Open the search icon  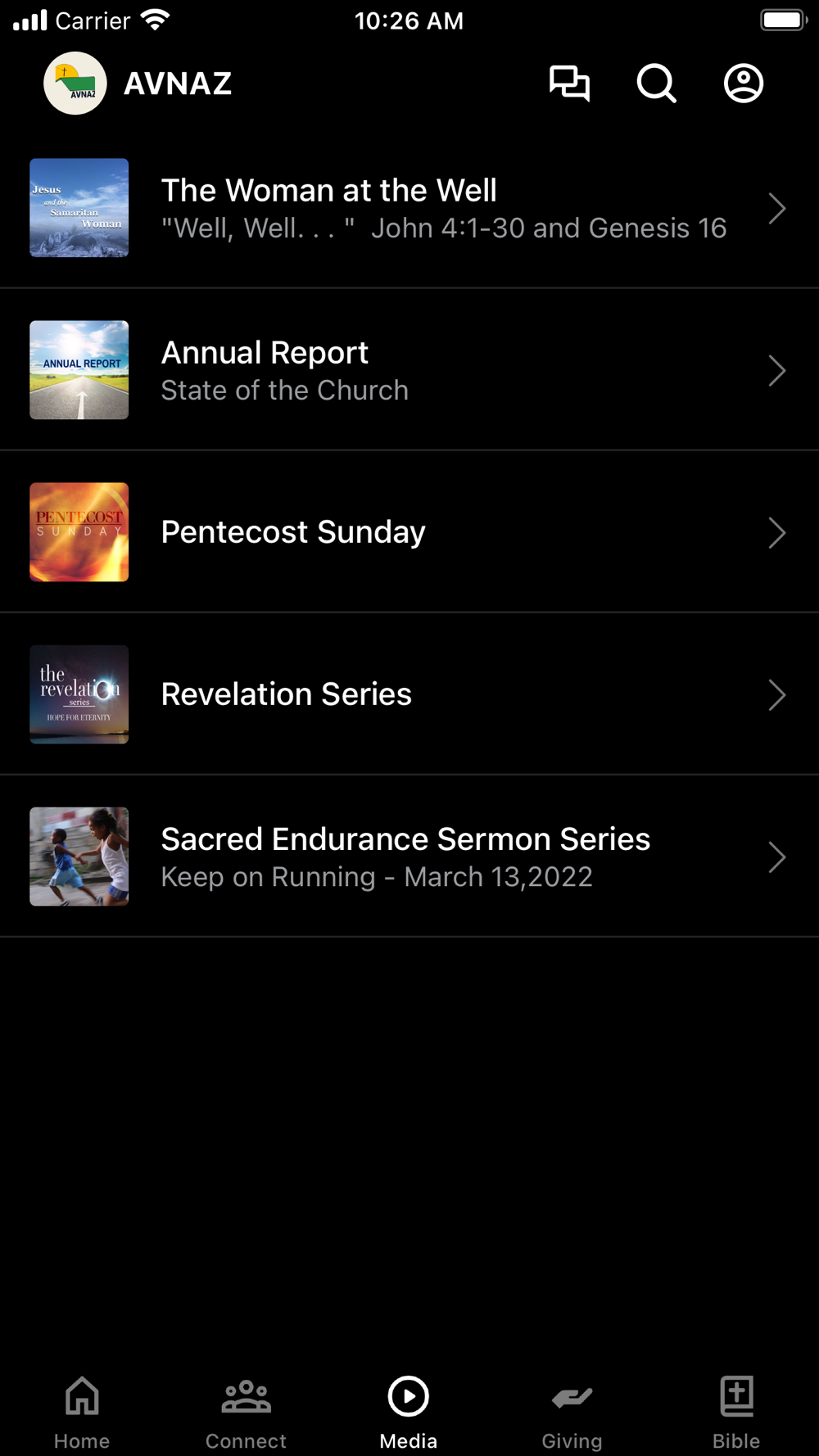(x=656, y=84)
